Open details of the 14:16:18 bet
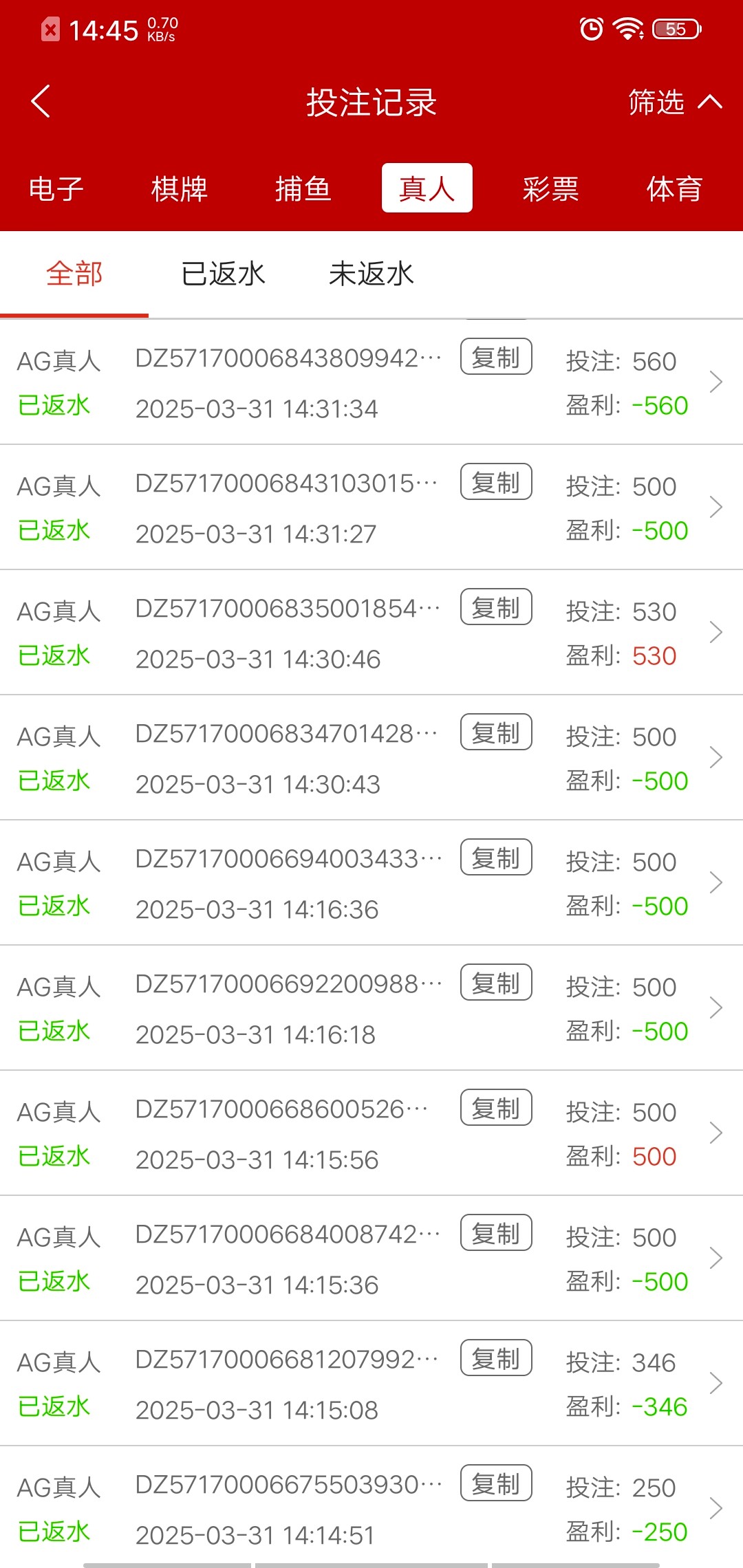743x1568 pixels. tap(715, 1008)
